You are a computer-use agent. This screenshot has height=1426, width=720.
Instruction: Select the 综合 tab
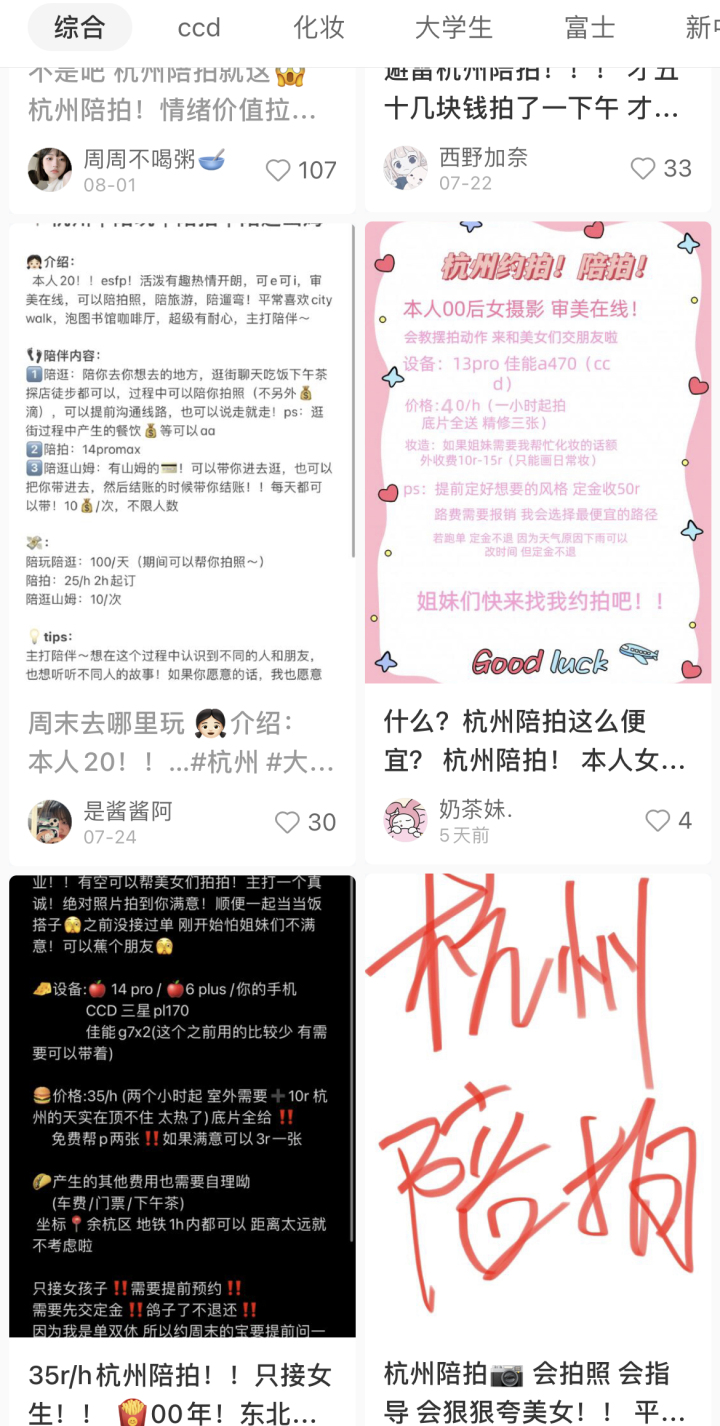coord(79,28)
